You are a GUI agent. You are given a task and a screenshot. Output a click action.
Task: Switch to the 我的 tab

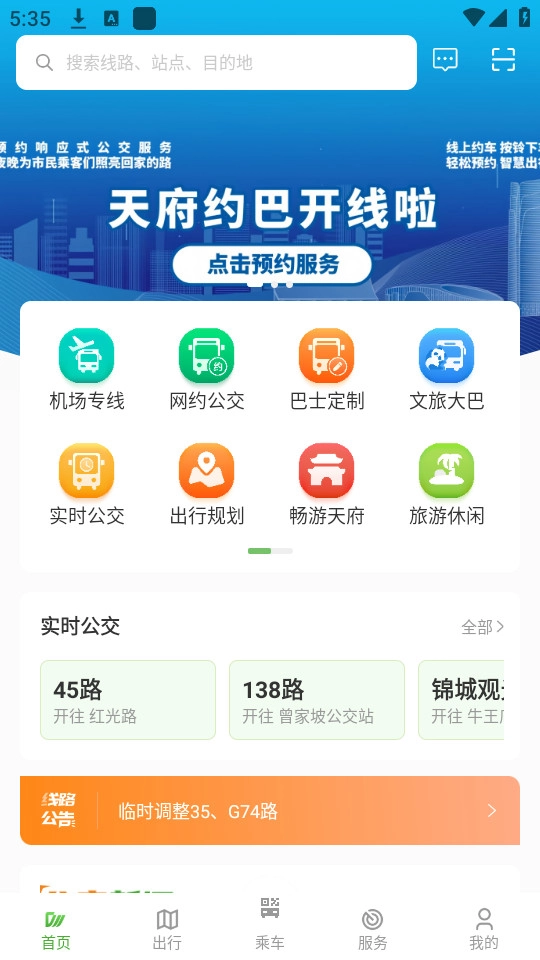(x=484, y=929)
